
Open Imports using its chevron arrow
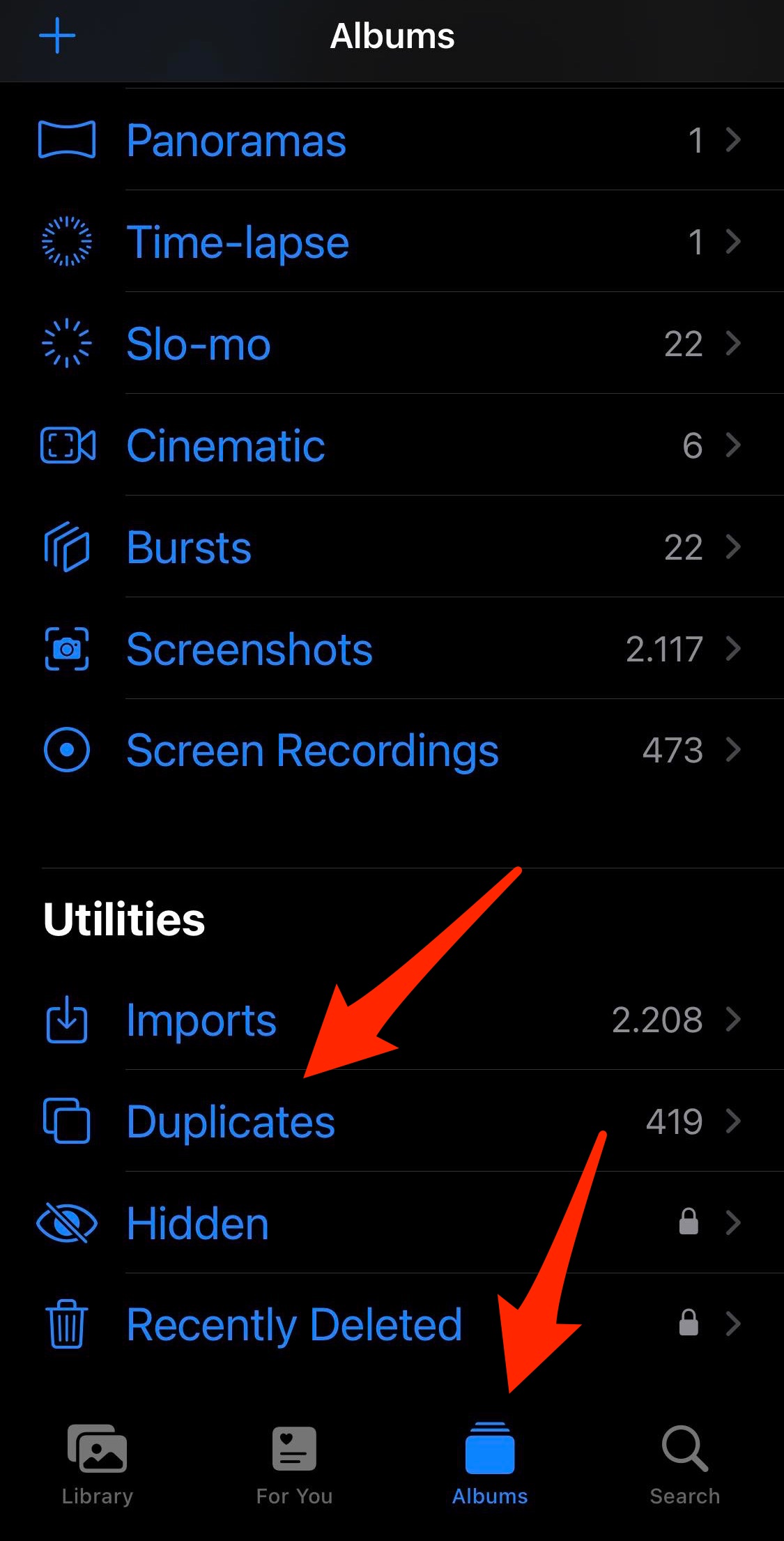pyautogui.click(x=734, y=1020)
